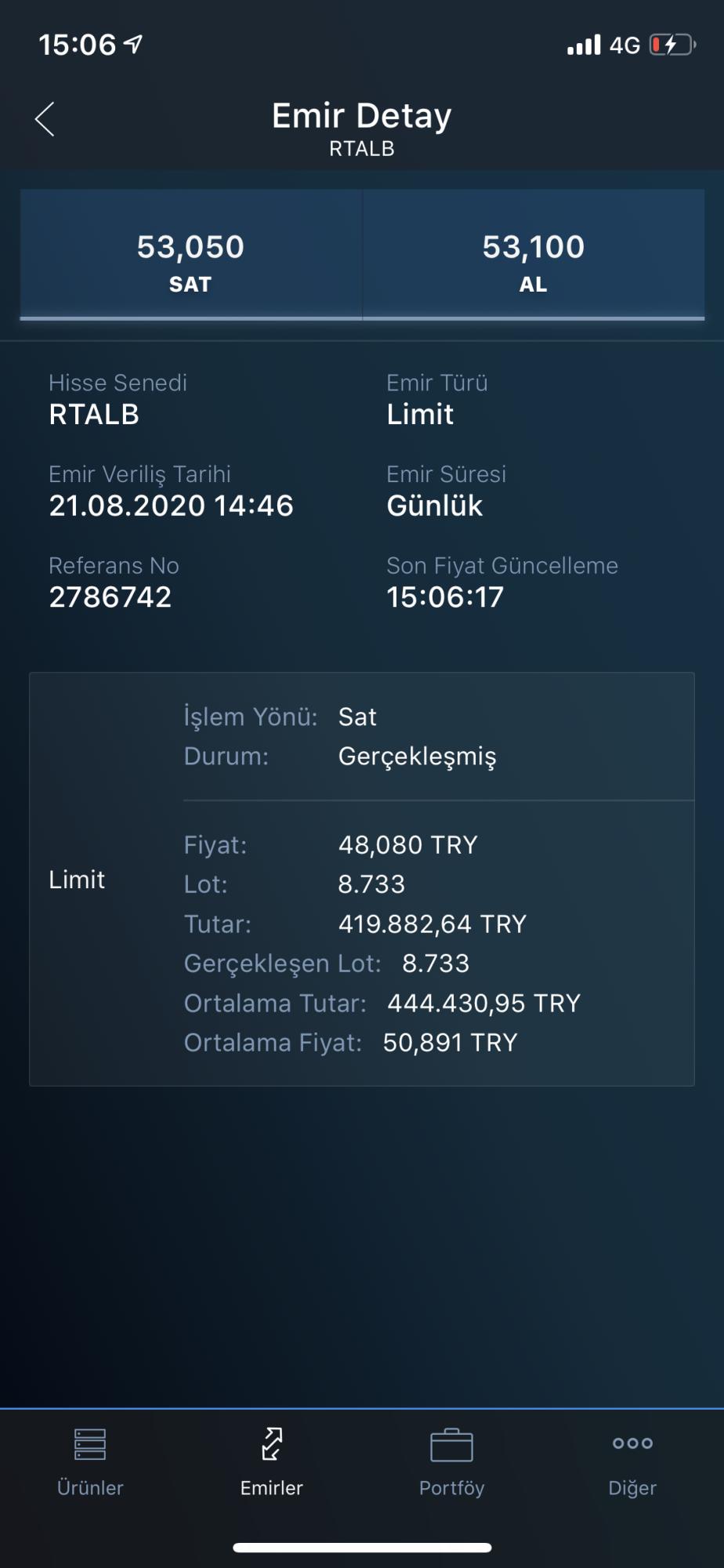Open the Diğer menu tab
Image resolution: width=724 pixels, height=1568 pixels.
632,1463
